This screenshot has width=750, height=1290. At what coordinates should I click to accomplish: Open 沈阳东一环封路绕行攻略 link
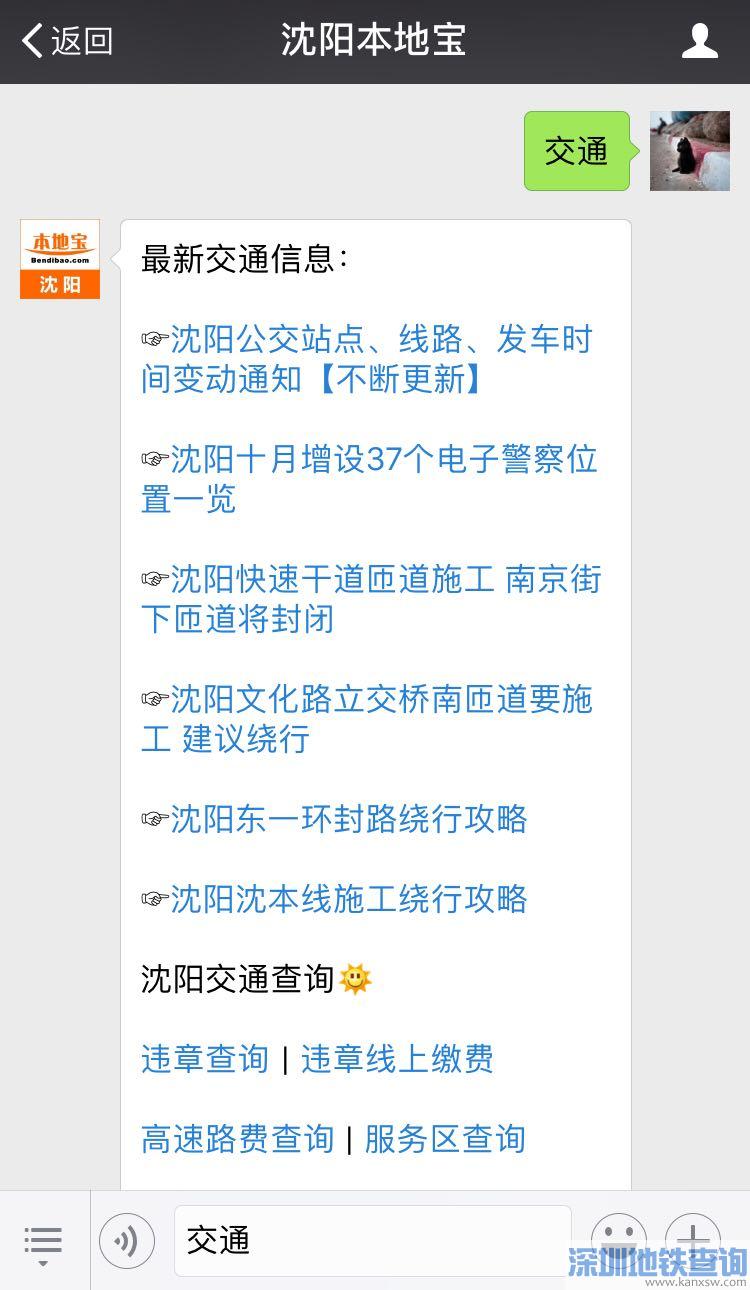tap(347, 819)
